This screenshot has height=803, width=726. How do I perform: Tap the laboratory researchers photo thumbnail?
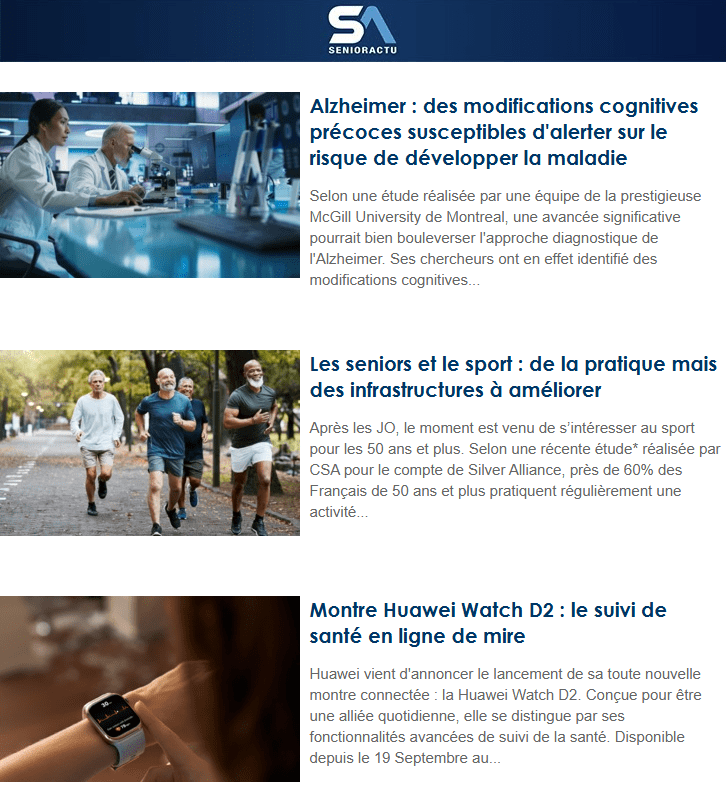[150, 185]
